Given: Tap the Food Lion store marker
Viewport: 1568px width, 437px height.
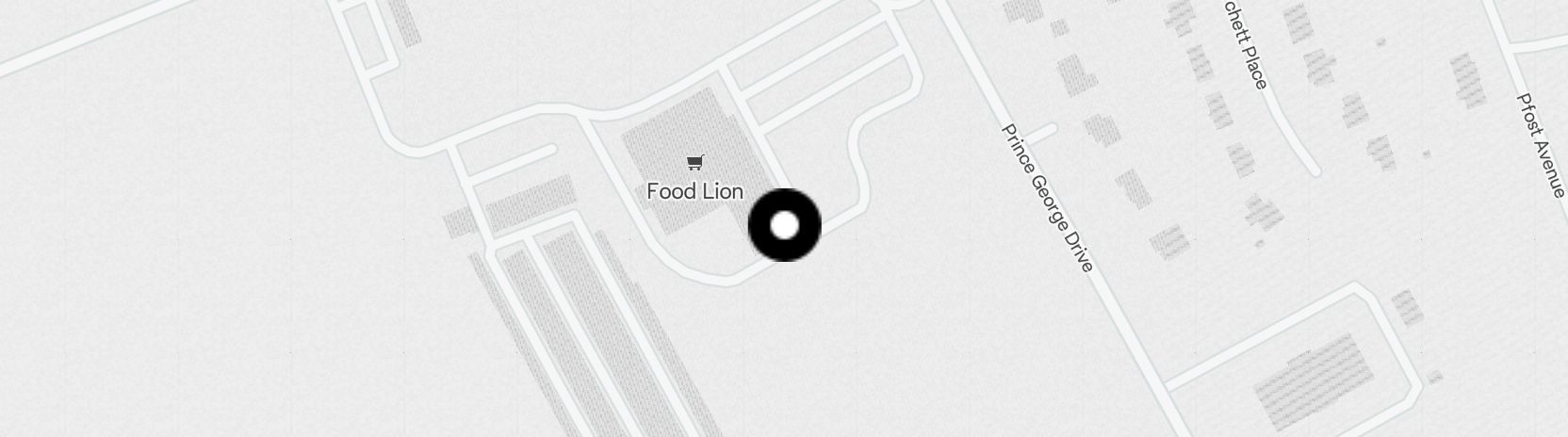Looking at the screenshot, I should pyautogui.click(x=694, y=164).
